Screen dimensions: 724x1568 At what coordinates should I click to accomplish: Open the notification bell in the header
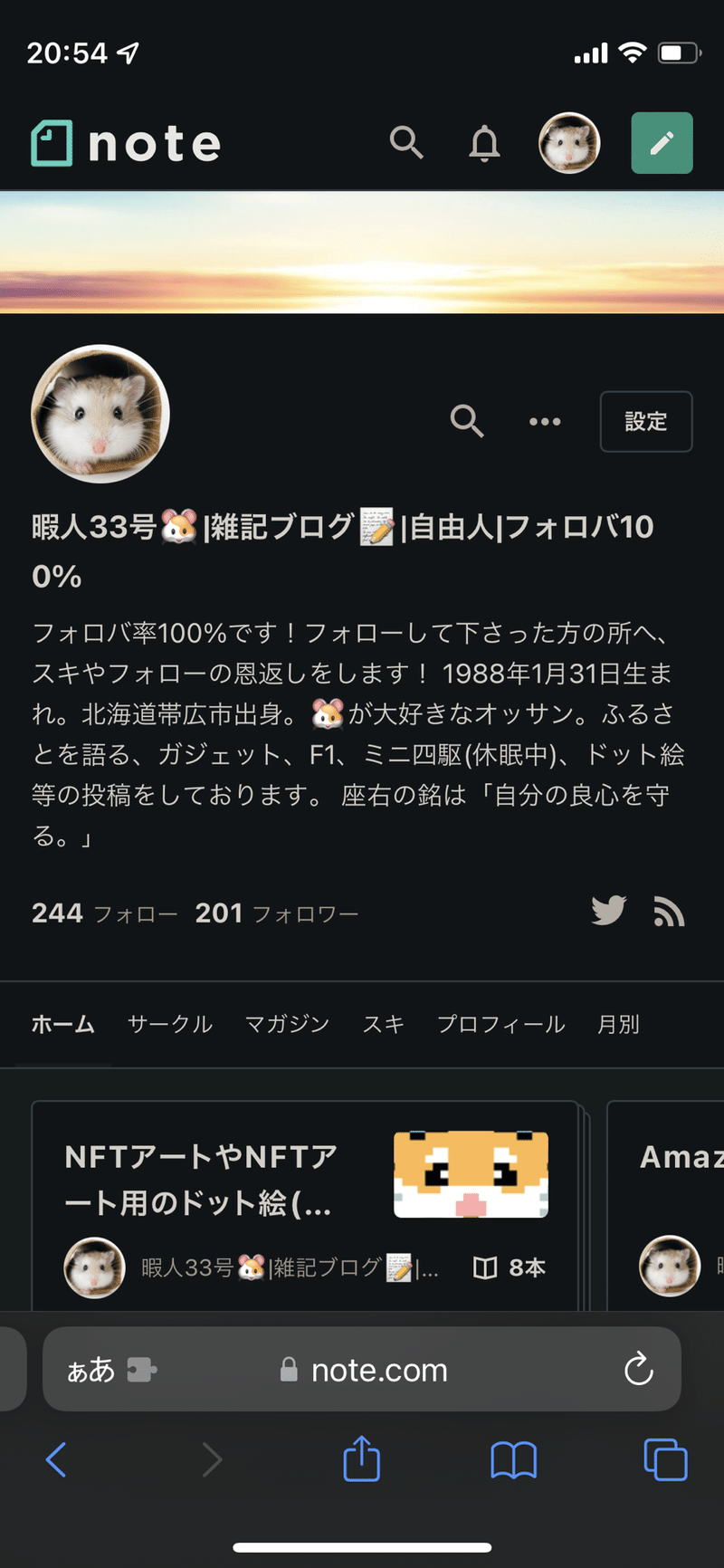click(x=483, y=143)
